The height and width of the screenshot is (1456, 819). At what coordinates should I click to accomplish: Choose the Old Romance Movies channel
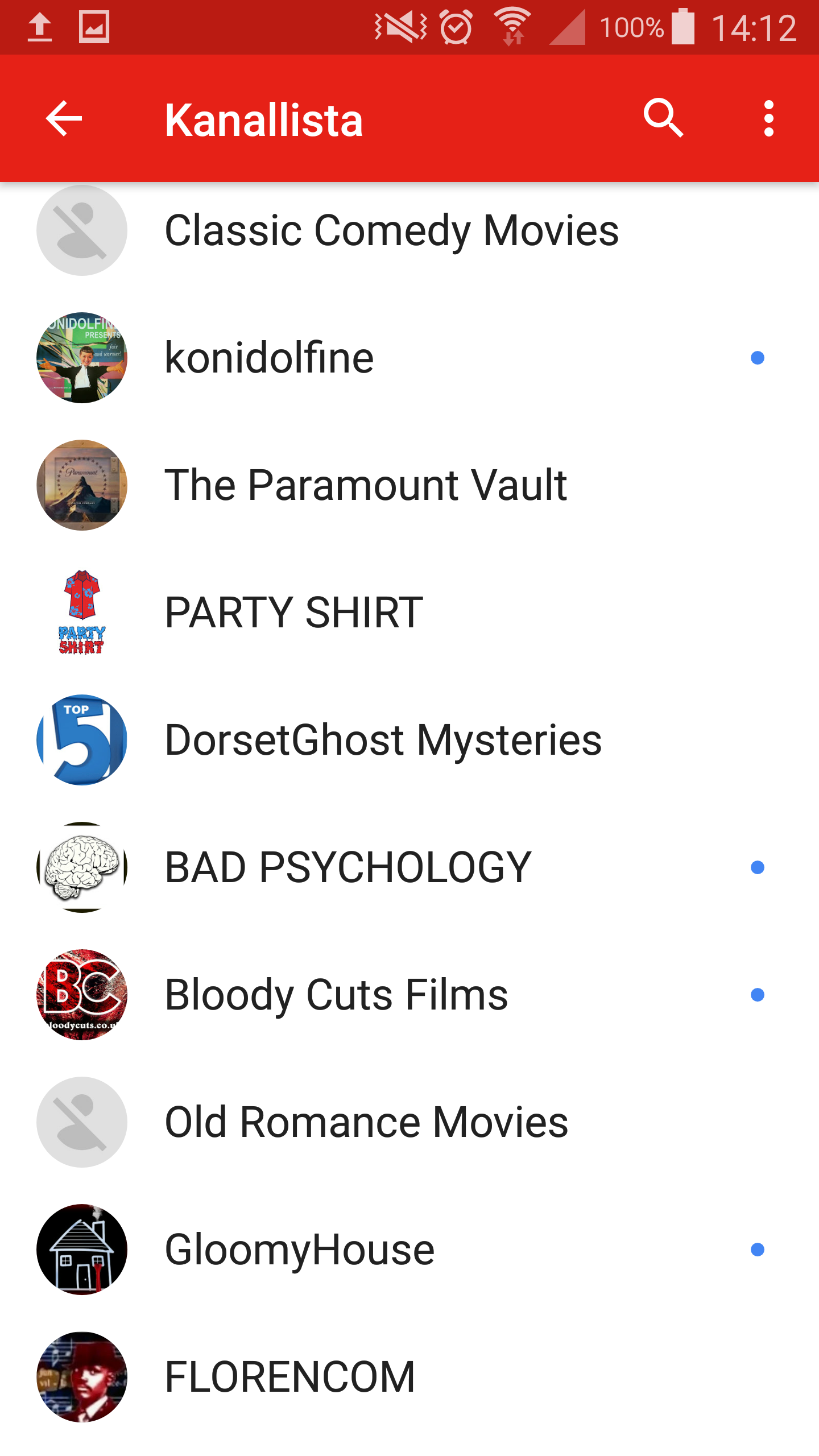[366, 1122]
